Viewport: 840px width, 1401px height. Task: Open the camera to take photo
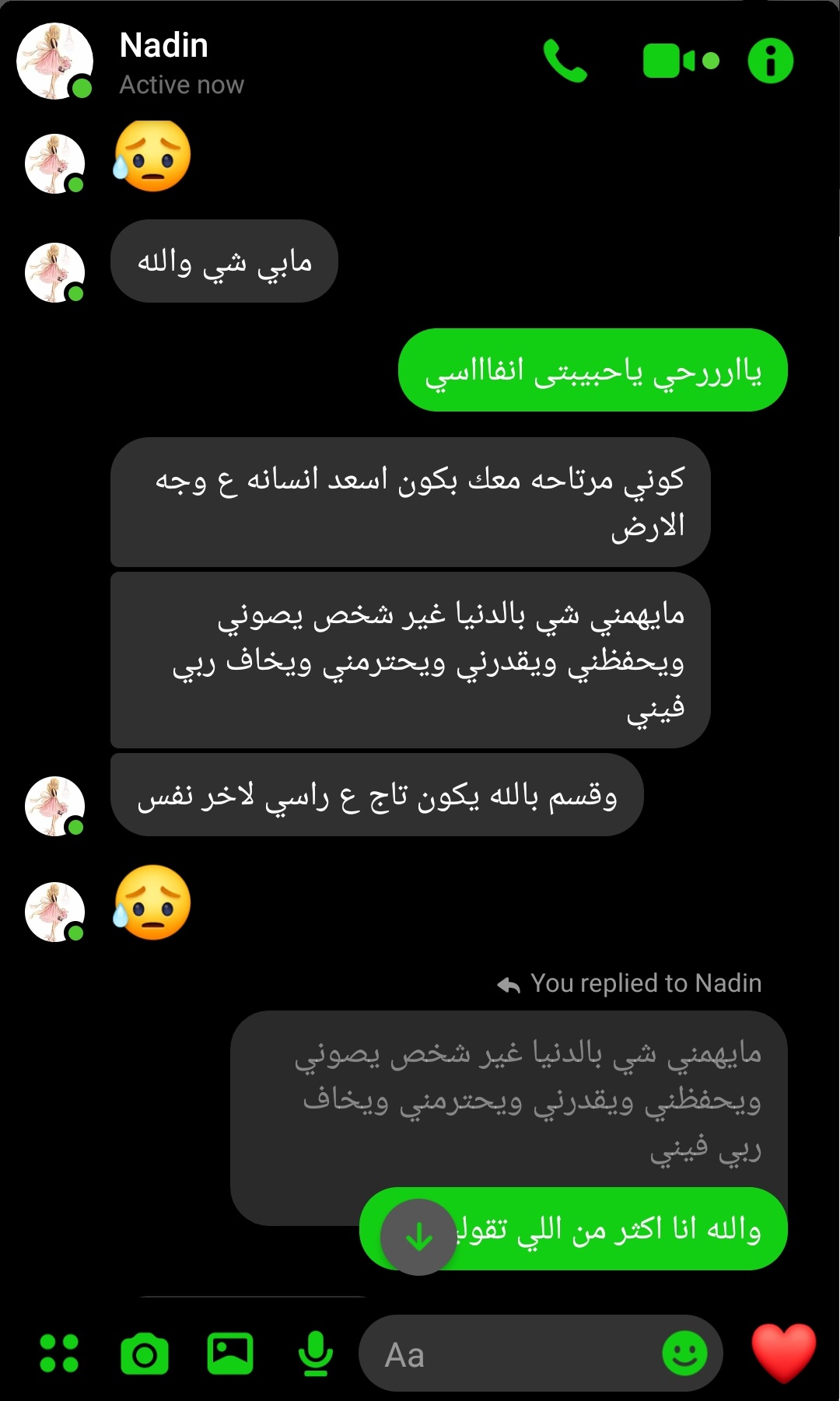(145, 1354)
